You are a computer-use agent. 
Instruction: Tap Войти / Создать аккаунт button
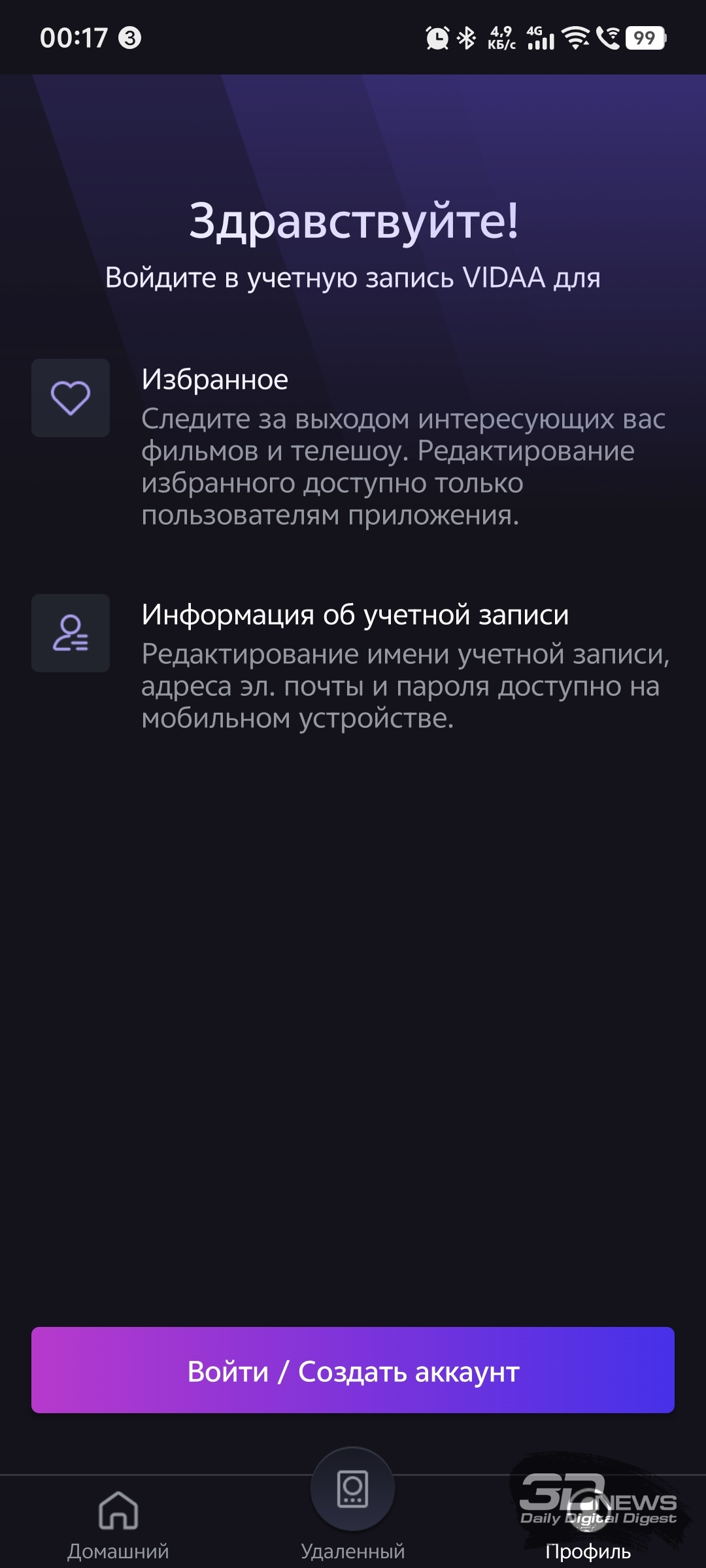[353, 1371]
